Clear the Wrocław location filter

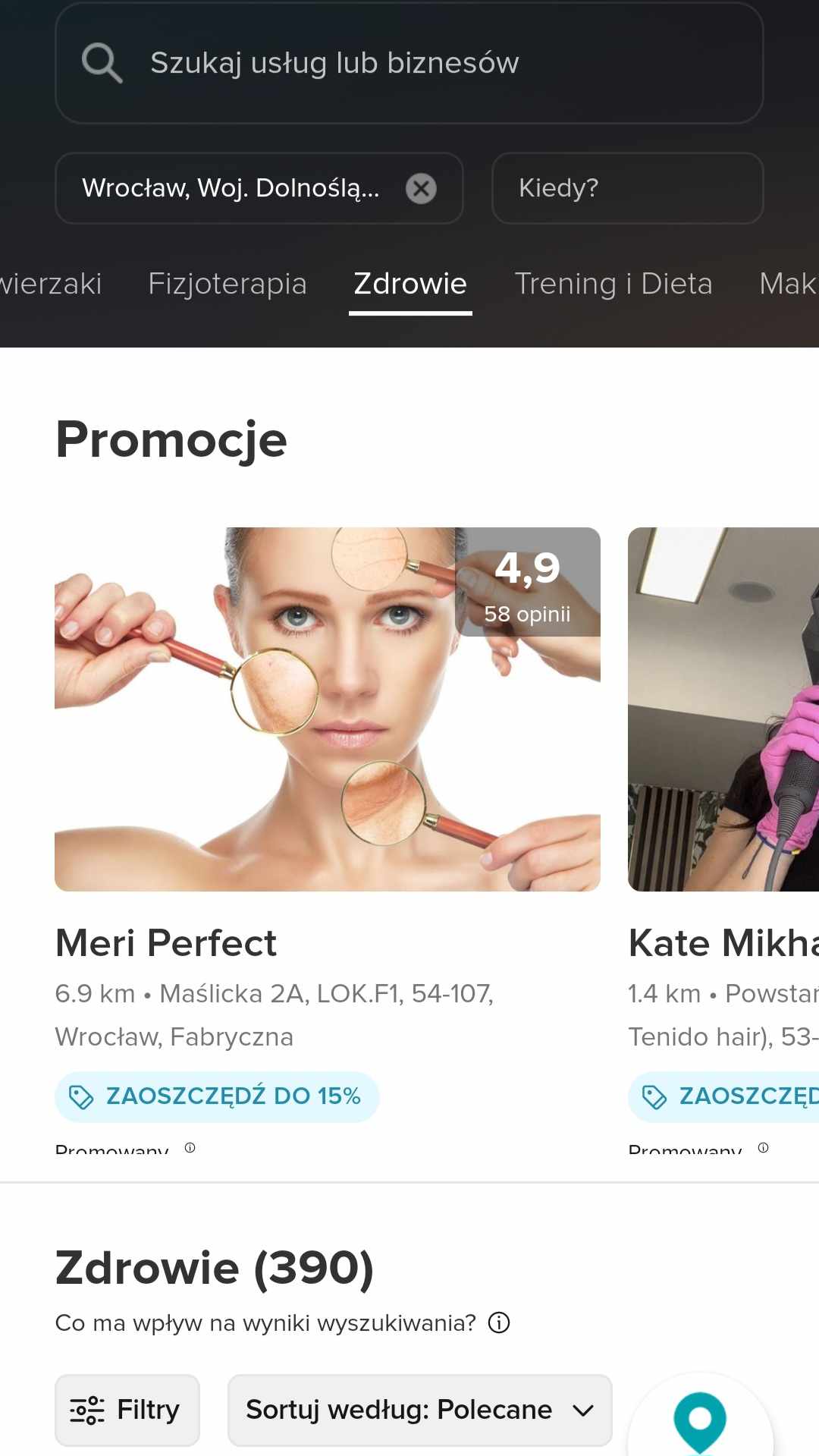click(x=421, y=188)
